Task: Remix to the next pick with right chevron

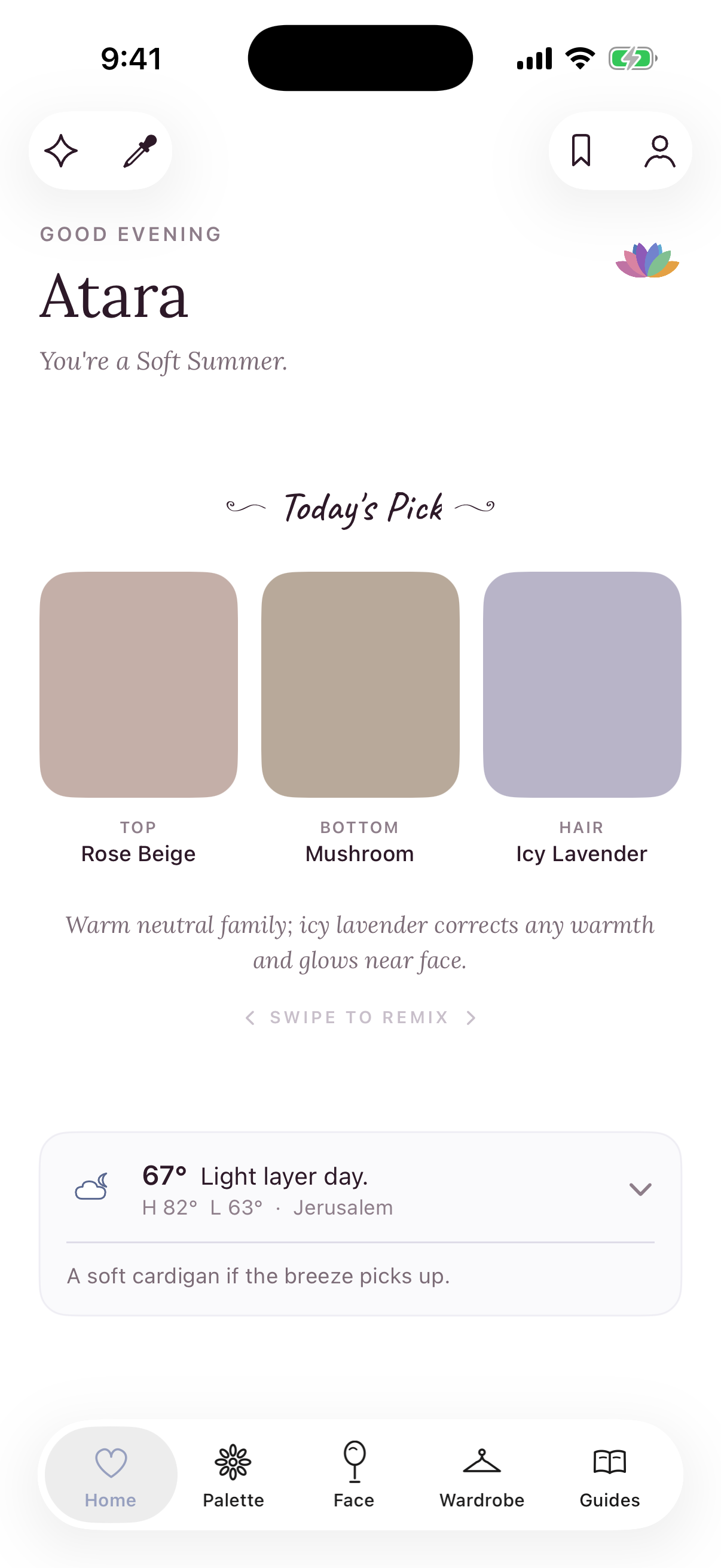Action: [471, 1018]
